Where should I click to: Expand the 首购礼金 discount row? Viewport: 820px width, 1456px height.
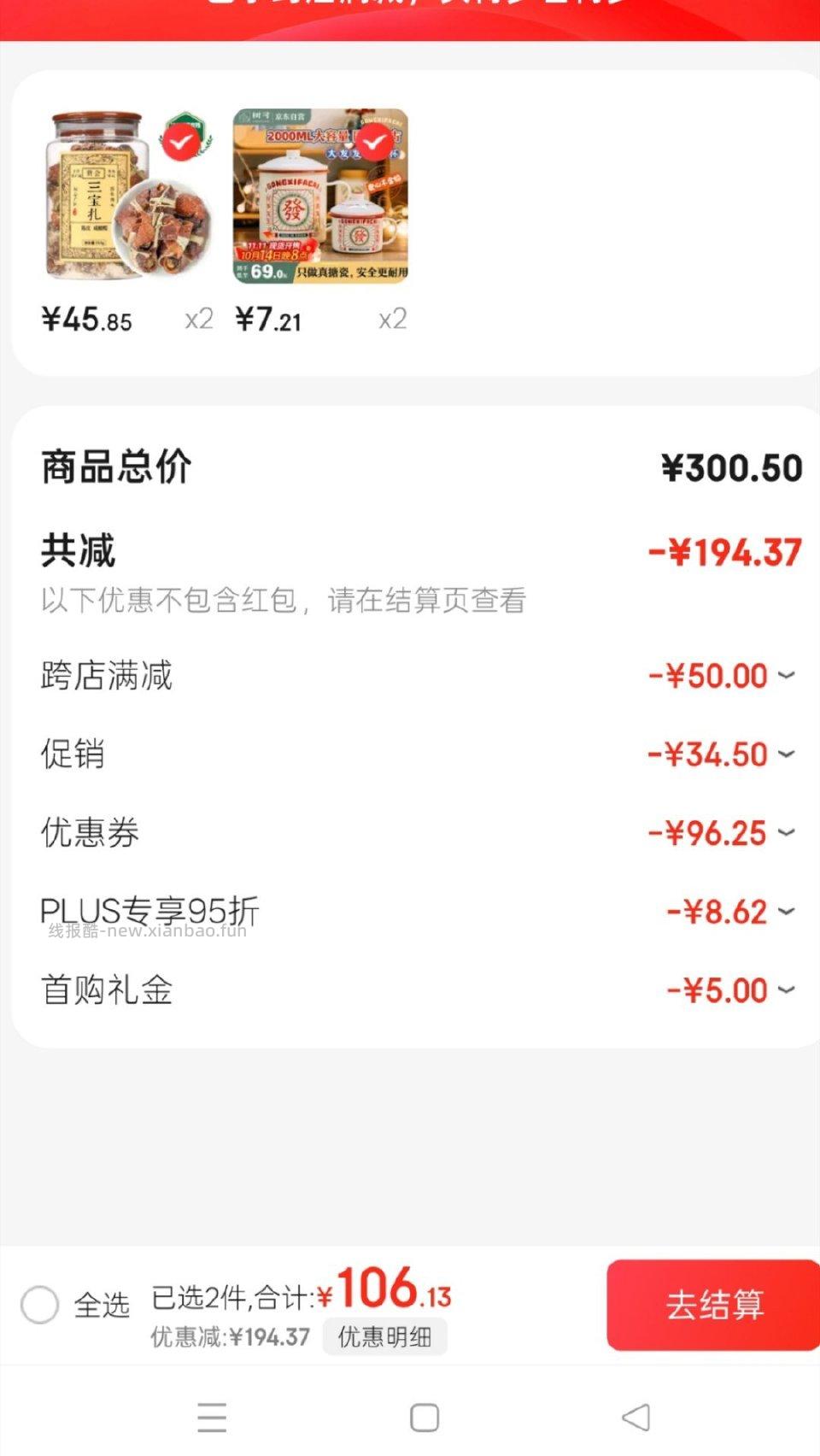[786, 990]
